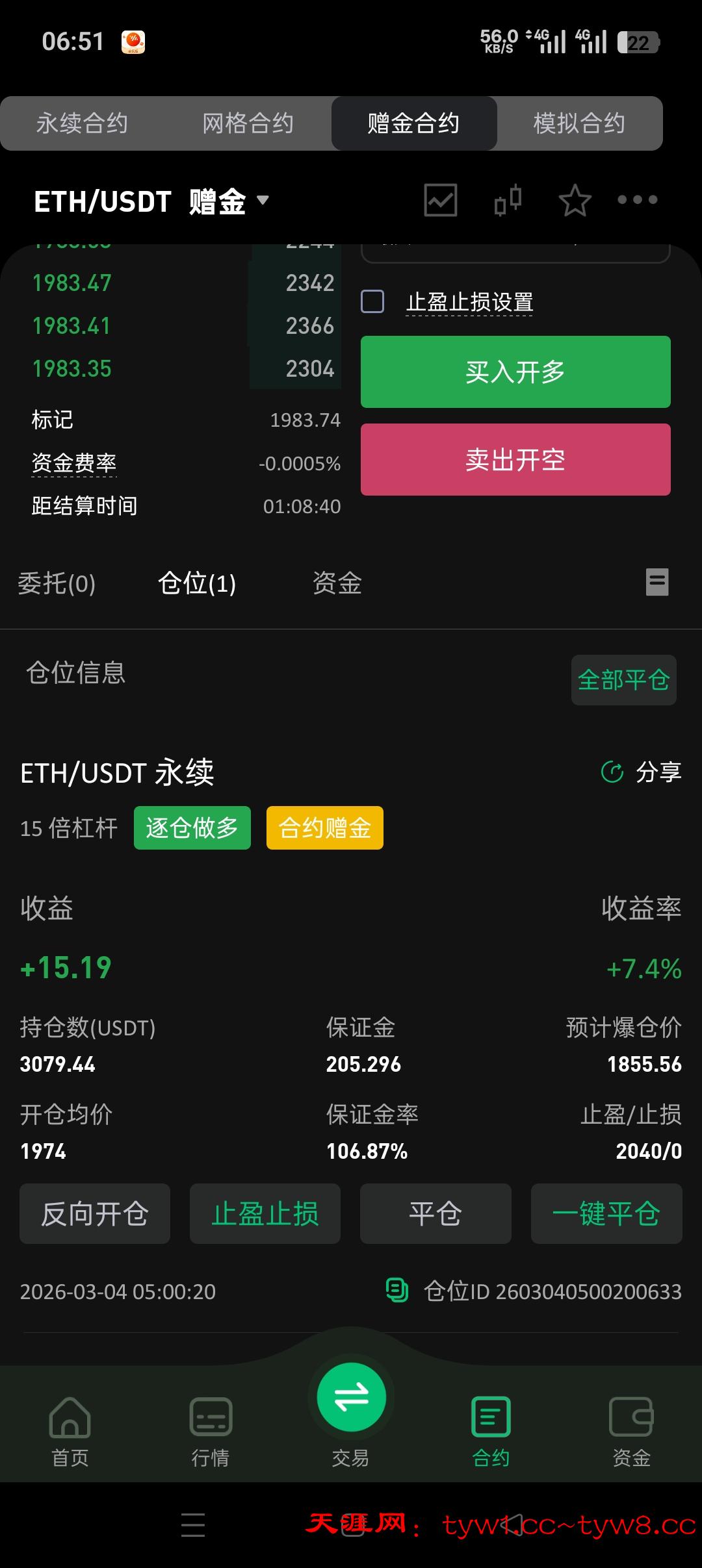
Task: Switch to the 永续合约 tab
Action: coord(83,123)
